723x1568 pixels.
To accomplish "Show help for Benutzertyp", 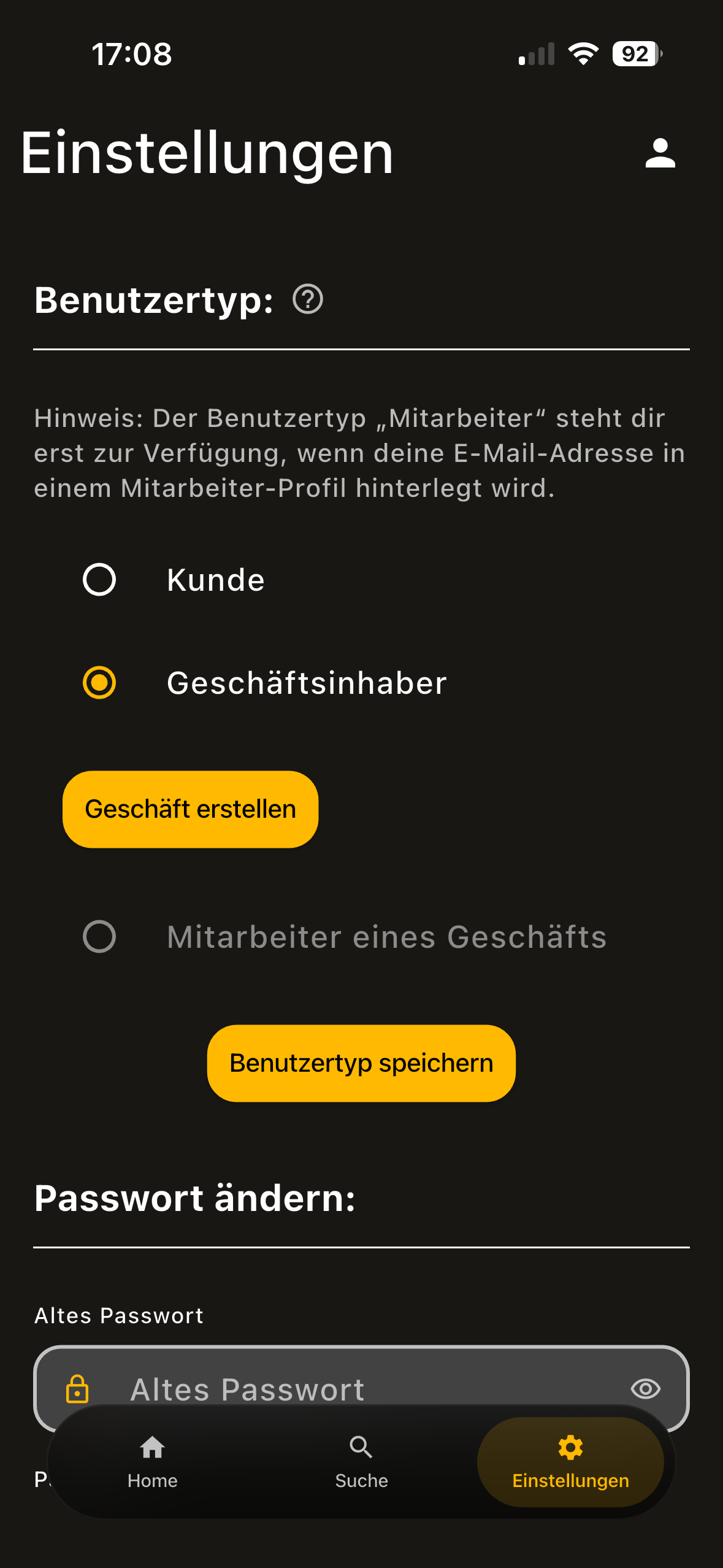I will [x=308, y=300].
